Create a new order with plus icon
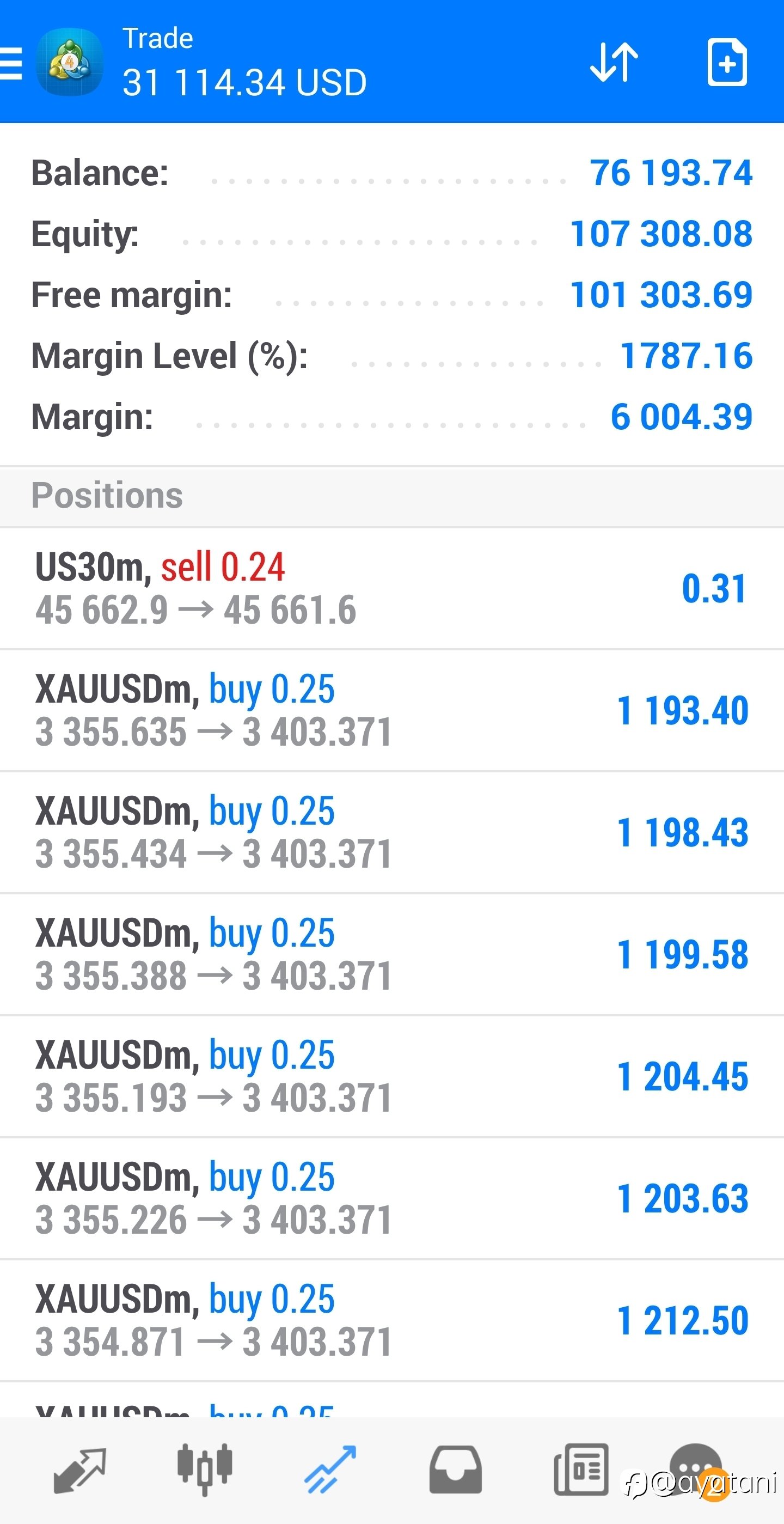 click(x=727, y=62)
